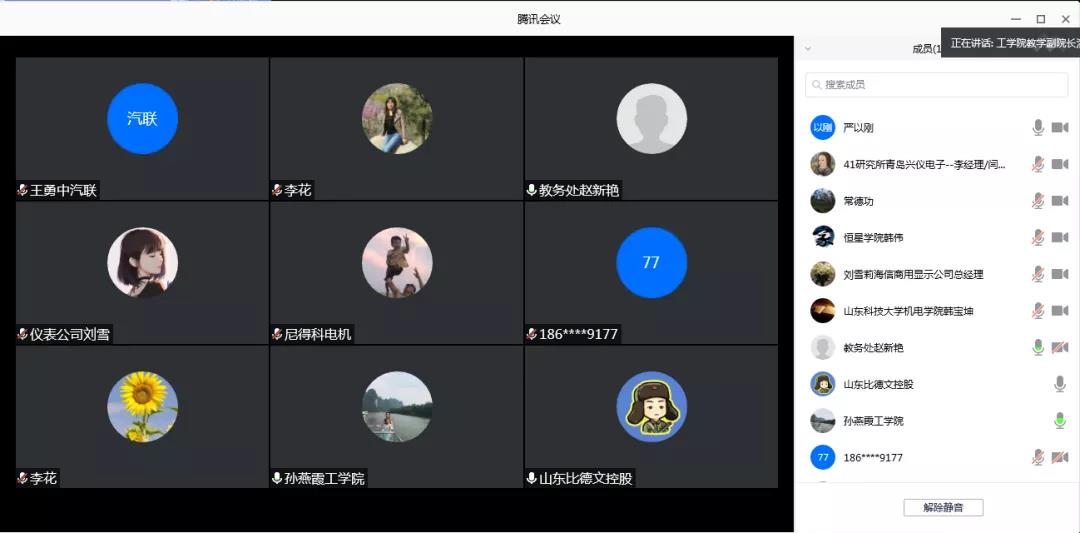Image resolution: width=1080 pixels, height=533 pixels.
Task: Select 刘雪莉海信商用显示公司总经理 in member list
Action: point(912,274)
